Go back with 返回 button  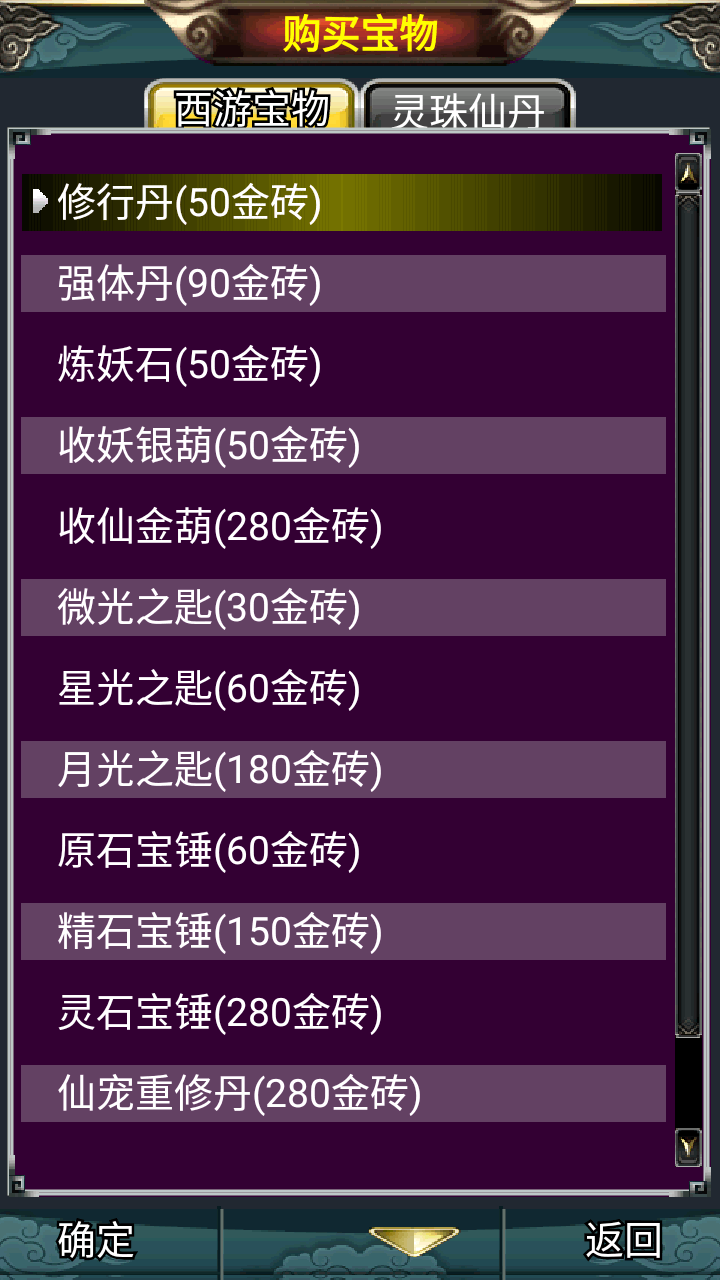click(x=623, y=1240)
